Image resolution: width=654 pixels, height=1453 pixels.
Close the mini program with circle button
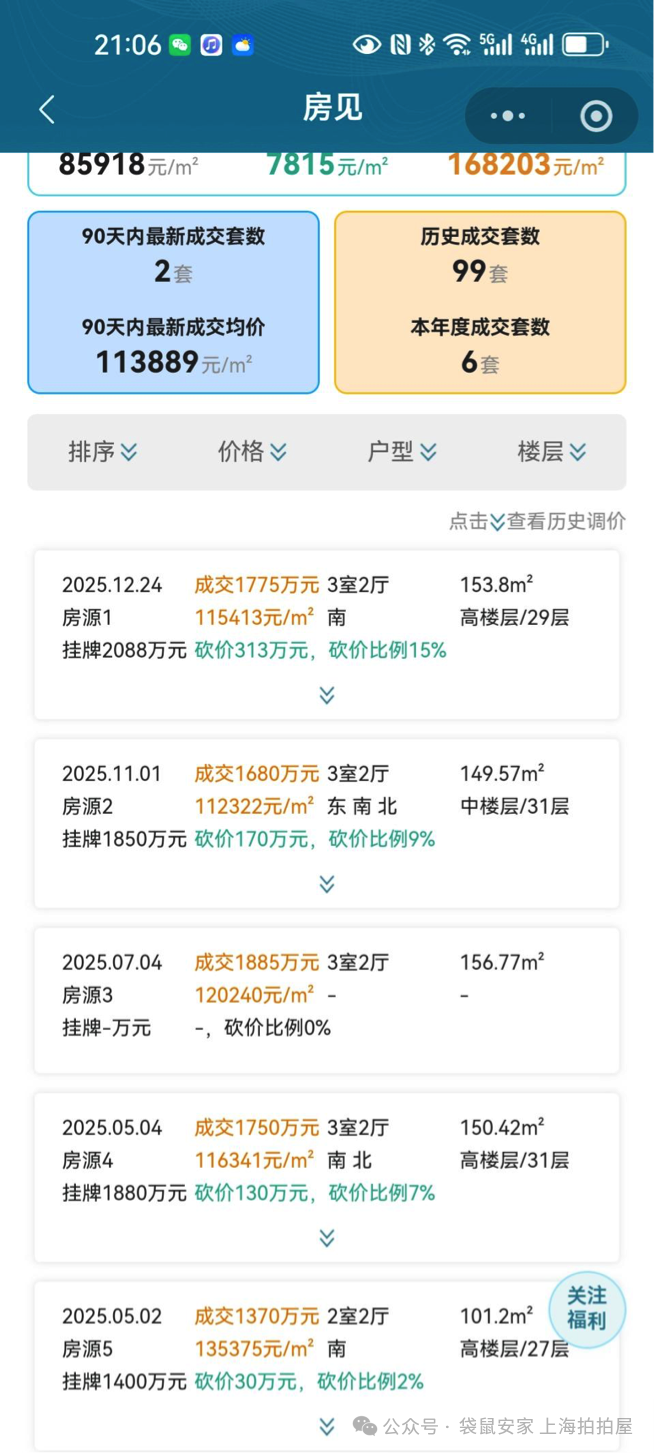[x=596, y=116]
